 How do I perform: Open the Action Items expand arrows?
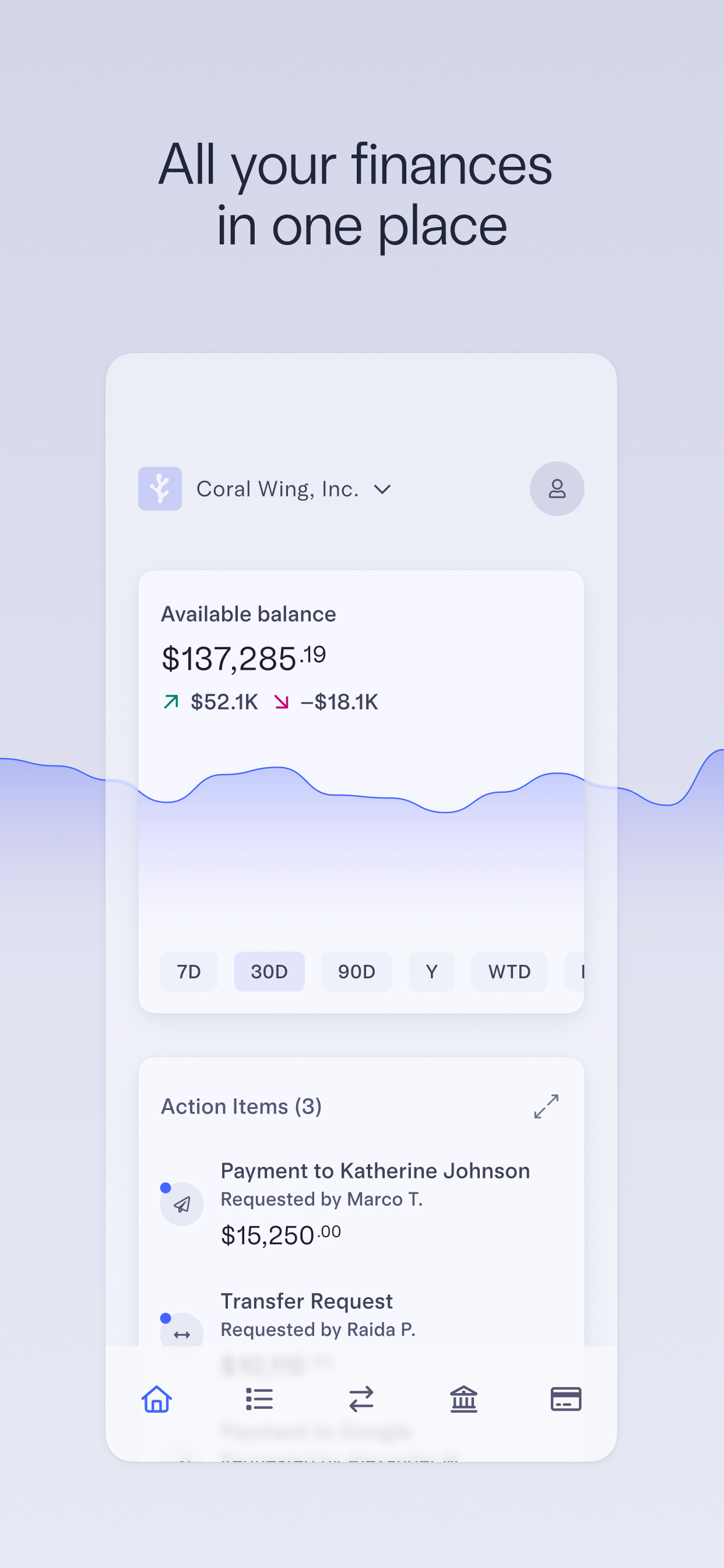click(x=546, y=1107)
